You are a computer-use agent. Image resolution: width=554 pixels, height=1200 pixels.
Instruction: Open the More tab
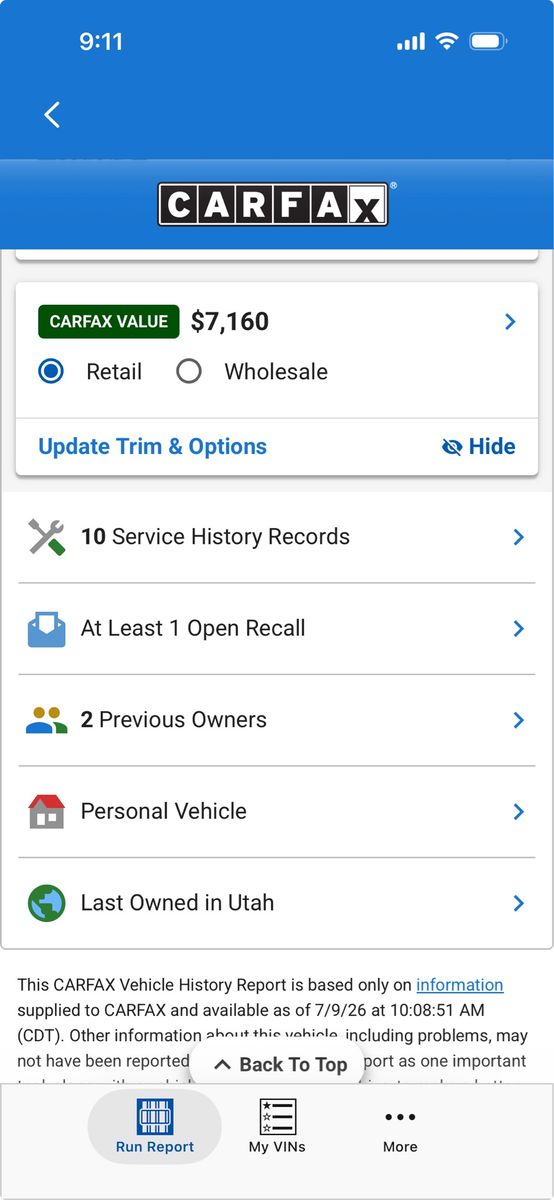click(x=400, y=1126)
